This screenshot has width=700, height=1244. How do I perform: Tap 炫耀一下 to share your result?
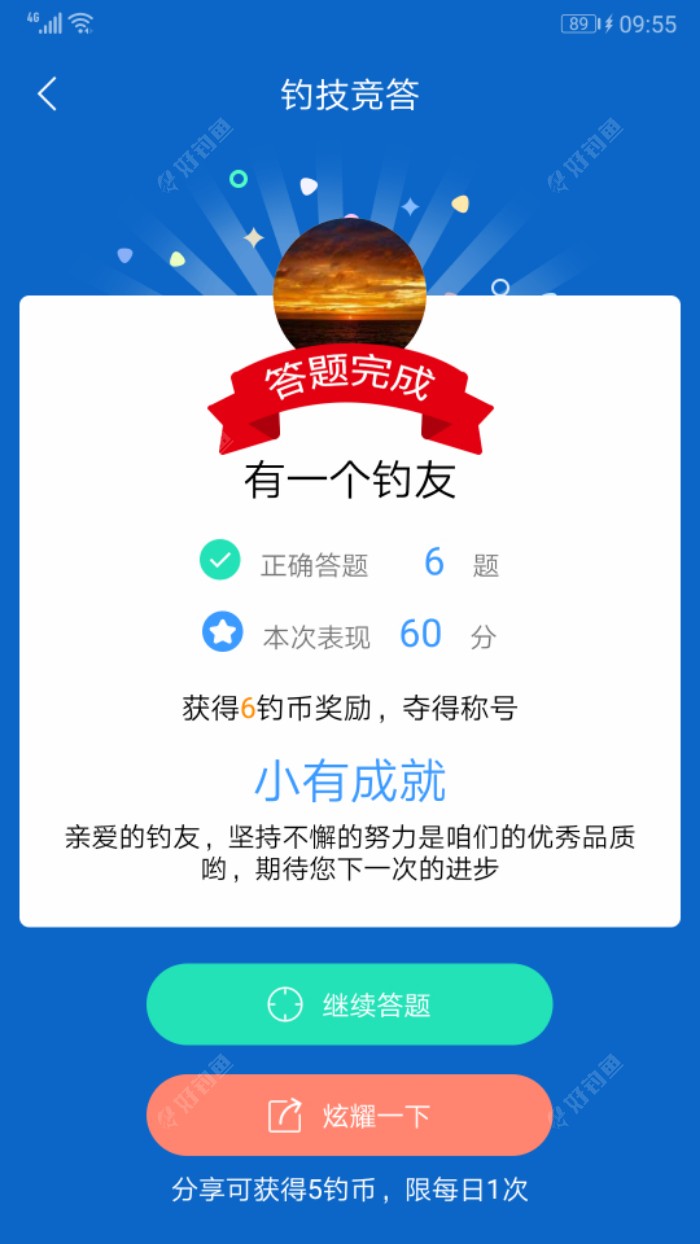(349, 1115)
